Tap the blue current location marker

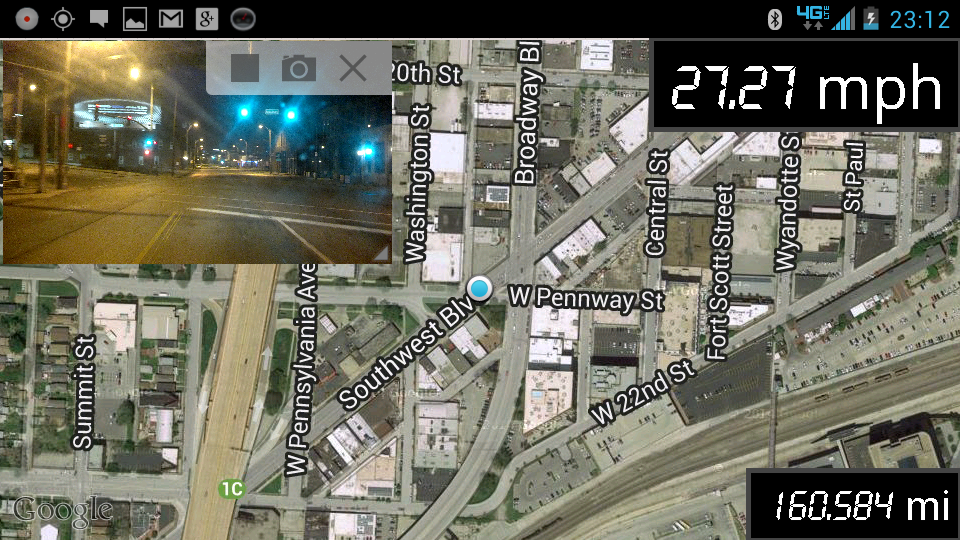click(x=482, y=289)
